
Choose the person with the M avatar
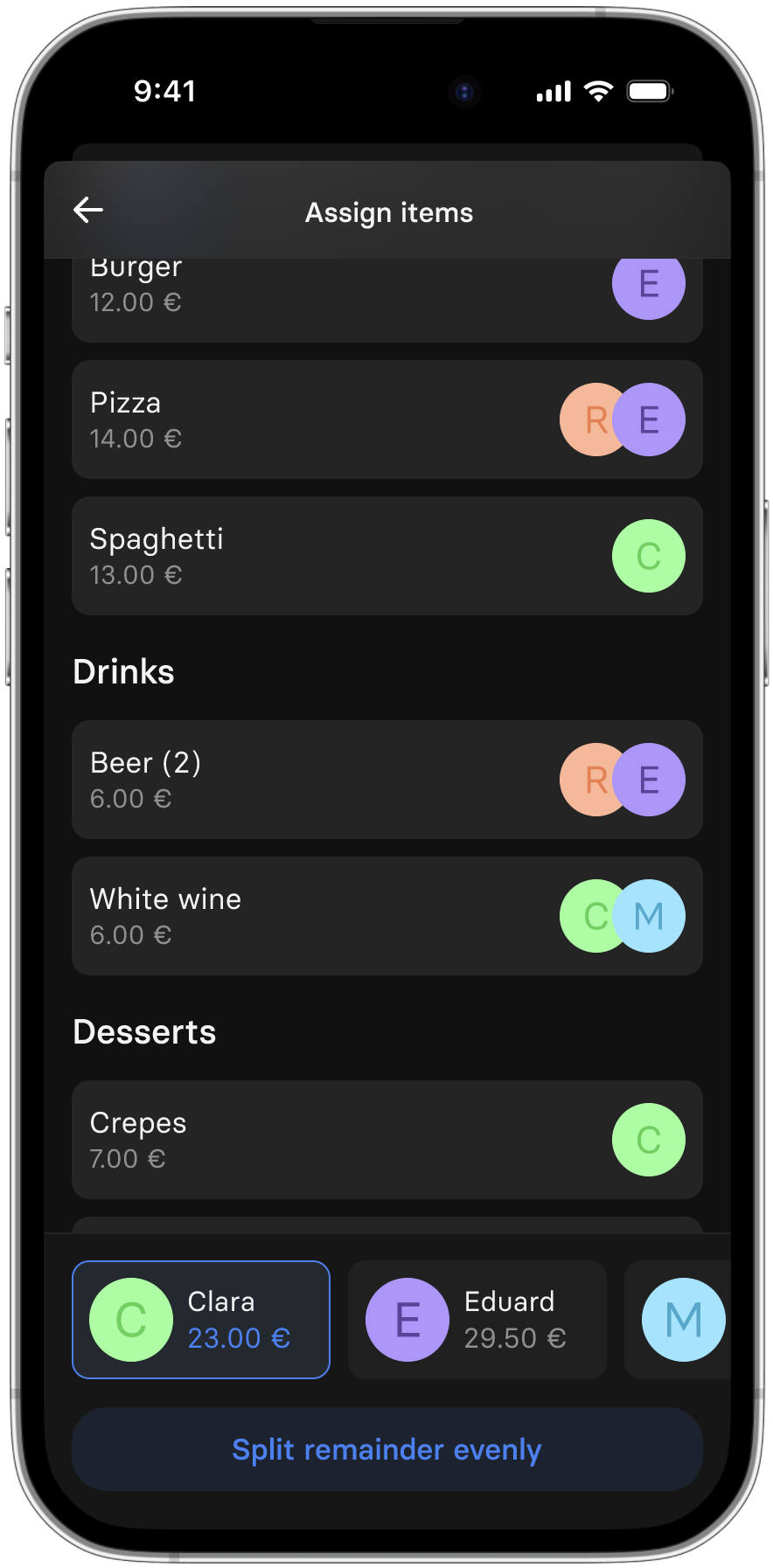tap(679, 1320)
